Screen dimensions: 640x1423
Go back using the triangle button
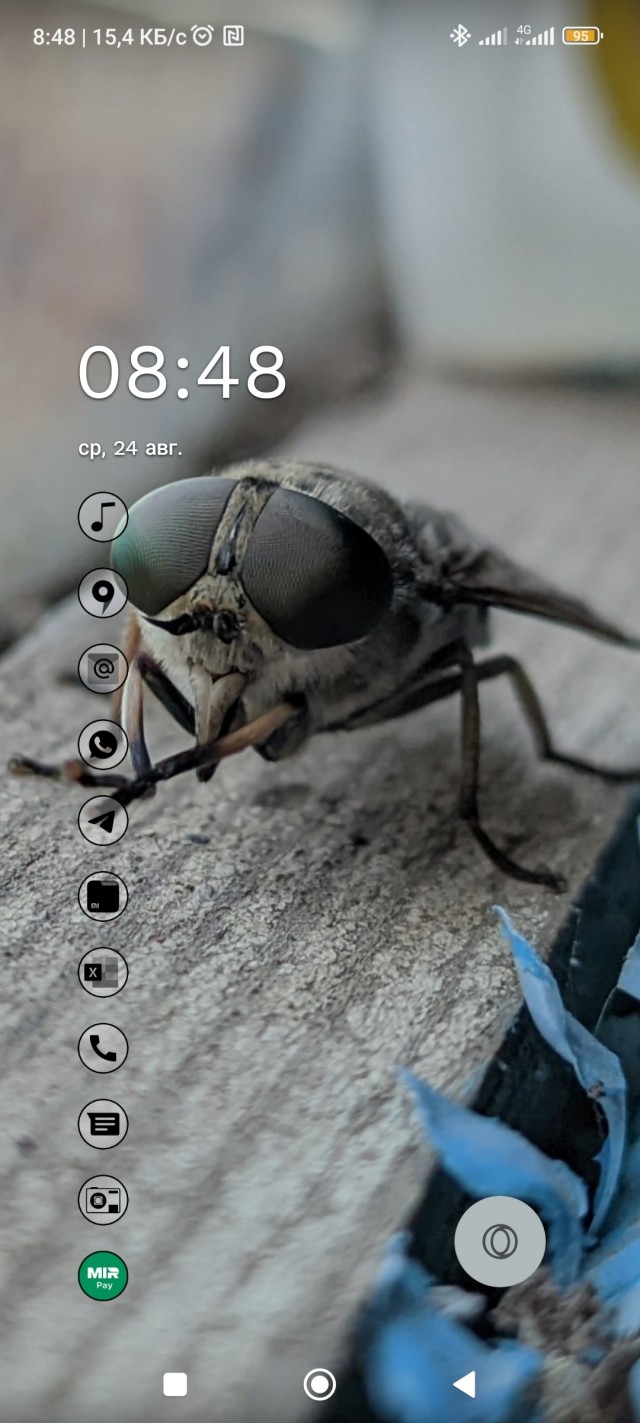pyautogui.click(x=464, y=1384)
